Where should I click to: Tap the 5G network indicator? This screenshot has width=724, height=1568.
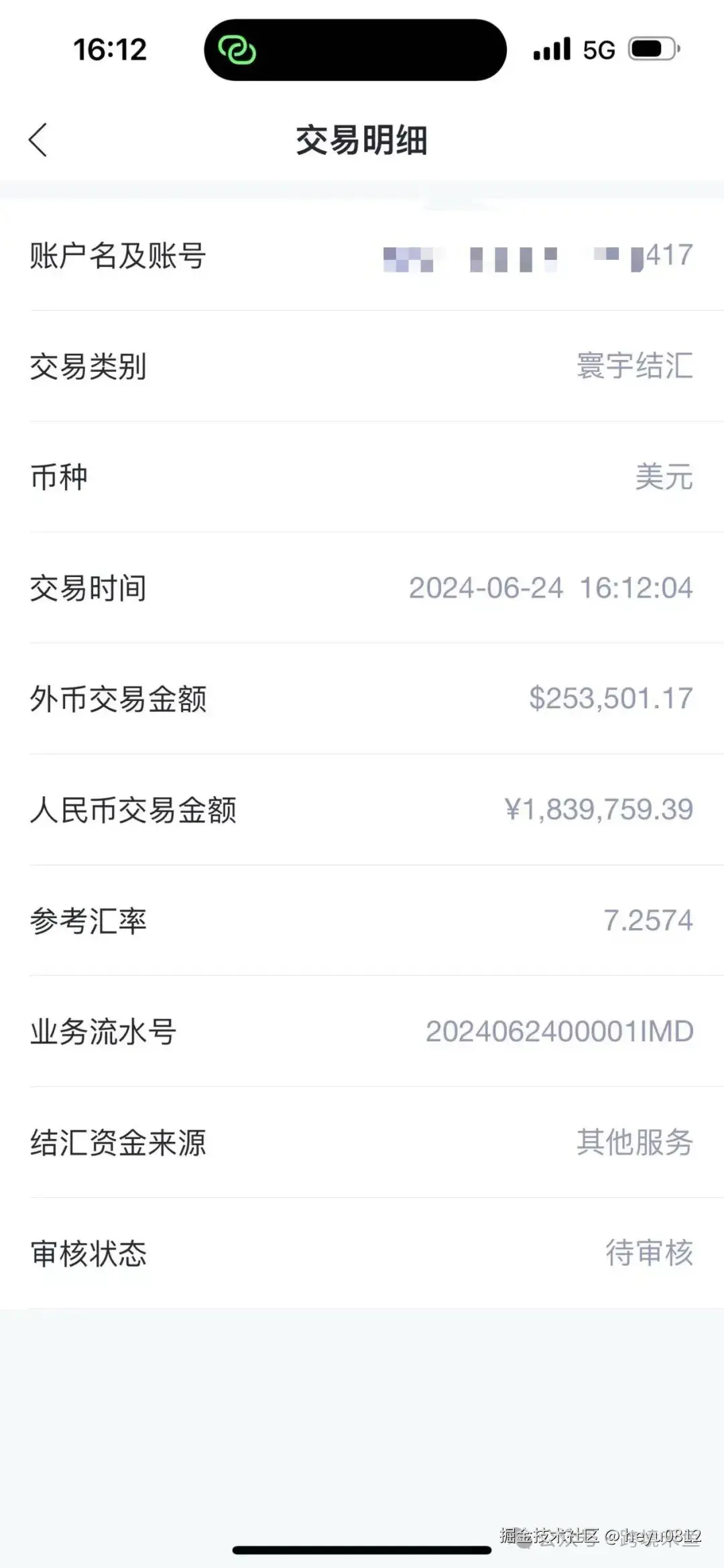[x=600, y=50]
